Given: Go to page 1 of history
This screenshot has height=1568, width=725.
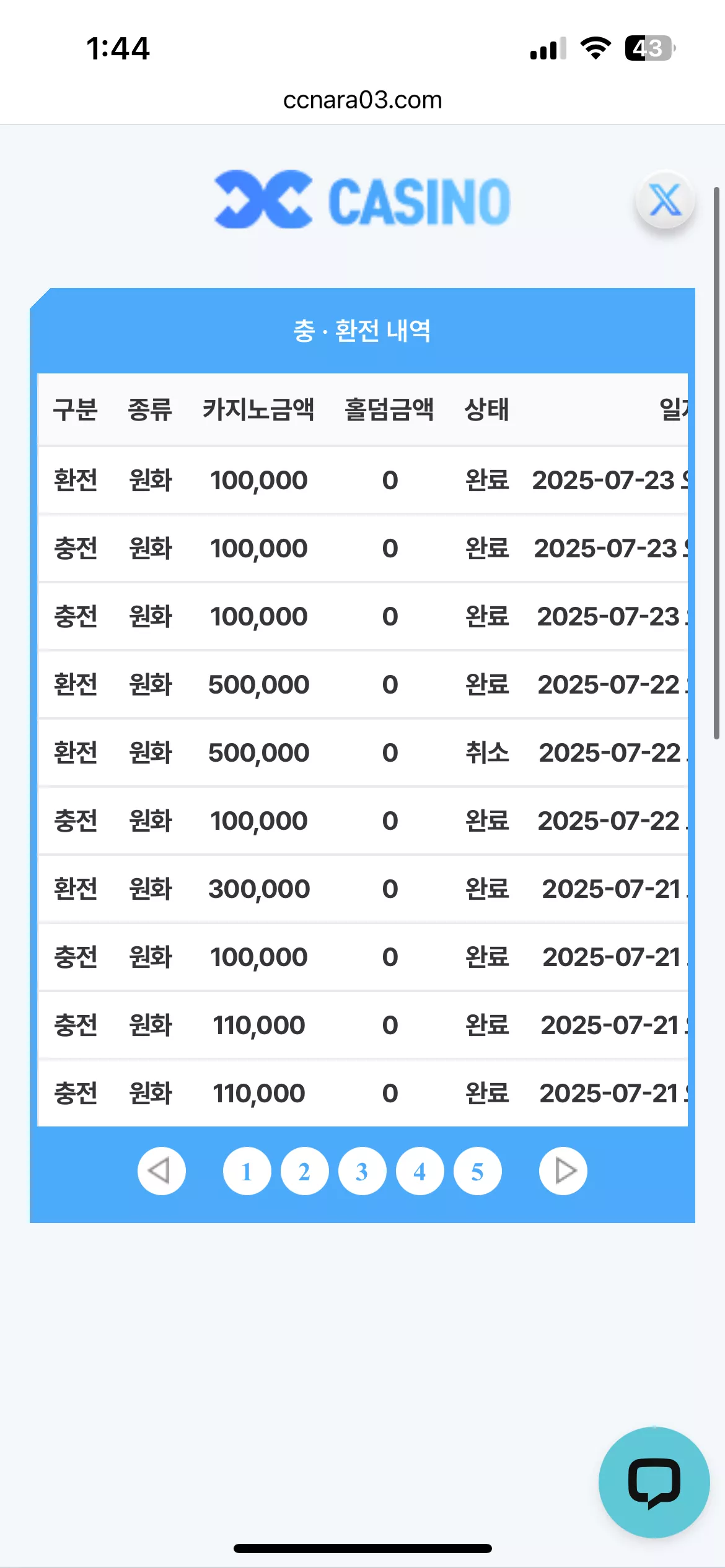Looking at the screenshot, I should tap(247, 1171).
